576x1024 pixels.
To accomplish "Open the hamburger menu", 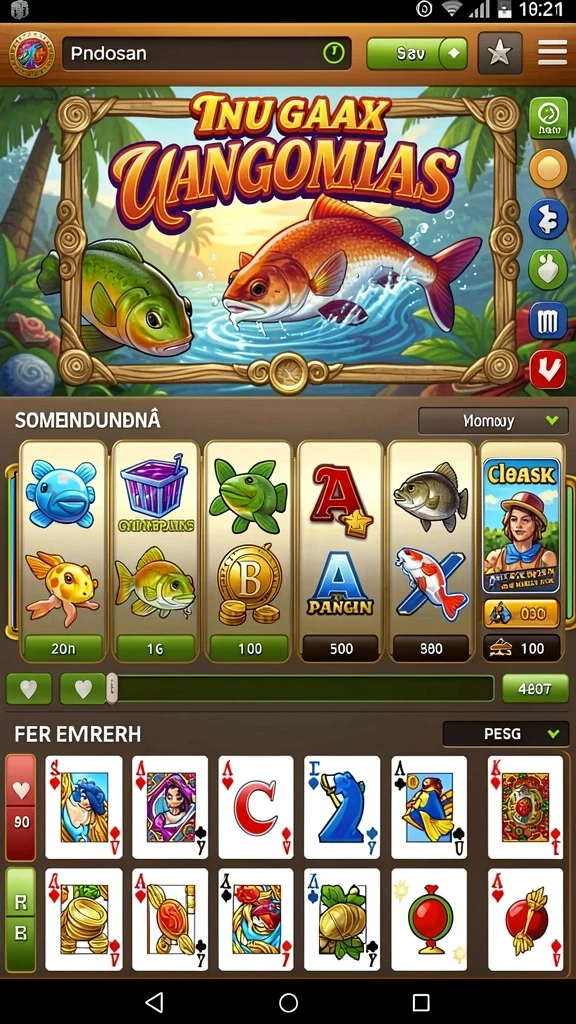I will click(552, 52).
